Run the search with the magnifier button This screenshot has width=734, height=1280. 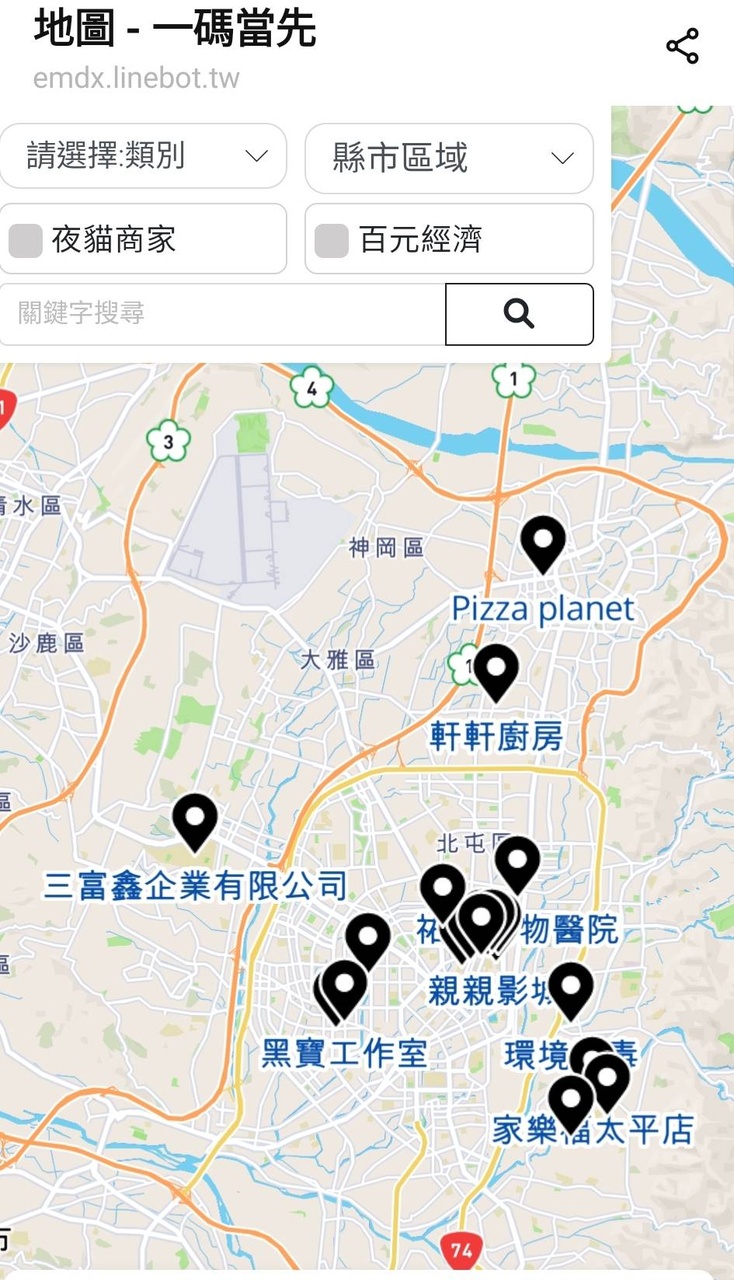519,314
